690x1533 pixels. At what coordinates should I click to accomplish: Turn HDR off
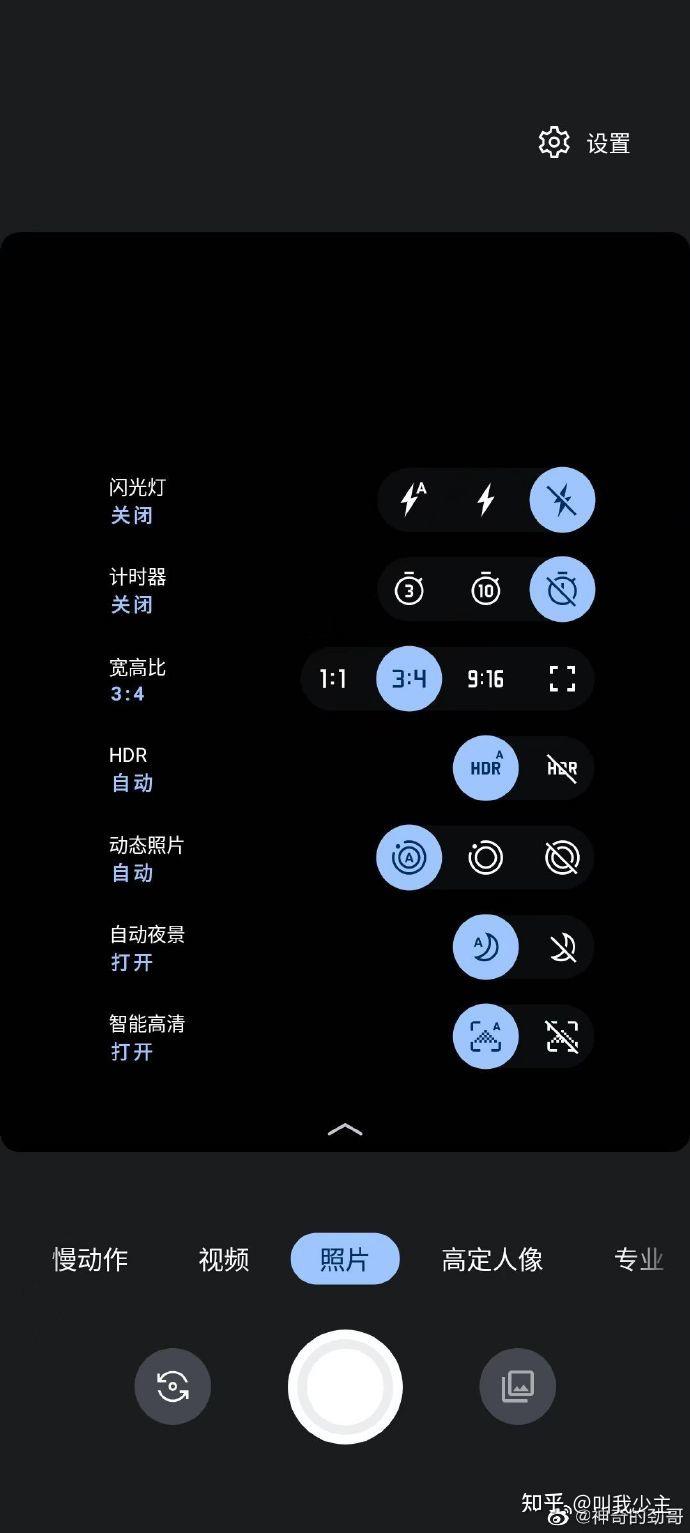[562, 768]
